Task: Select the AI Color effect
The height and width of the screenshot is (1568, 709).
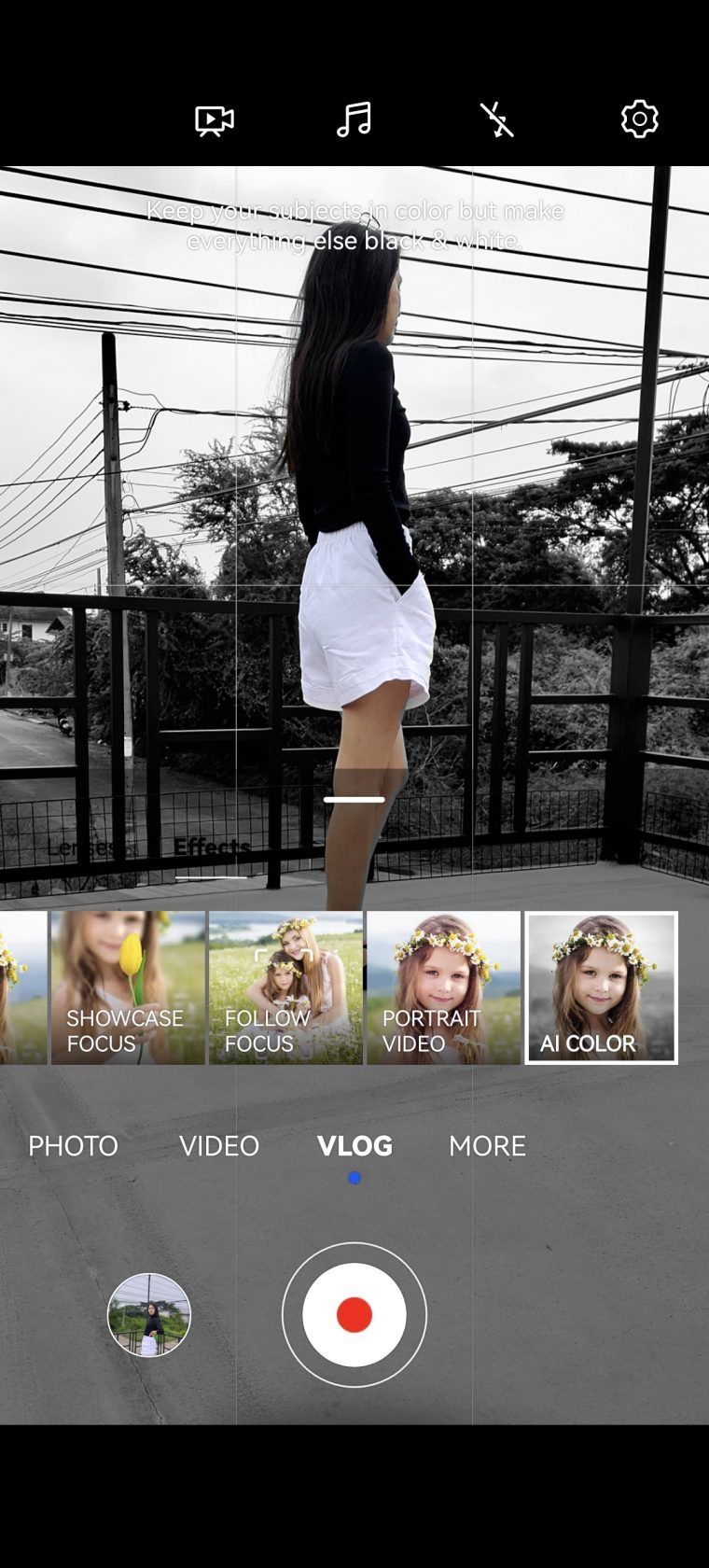Action: coord(601,987)
